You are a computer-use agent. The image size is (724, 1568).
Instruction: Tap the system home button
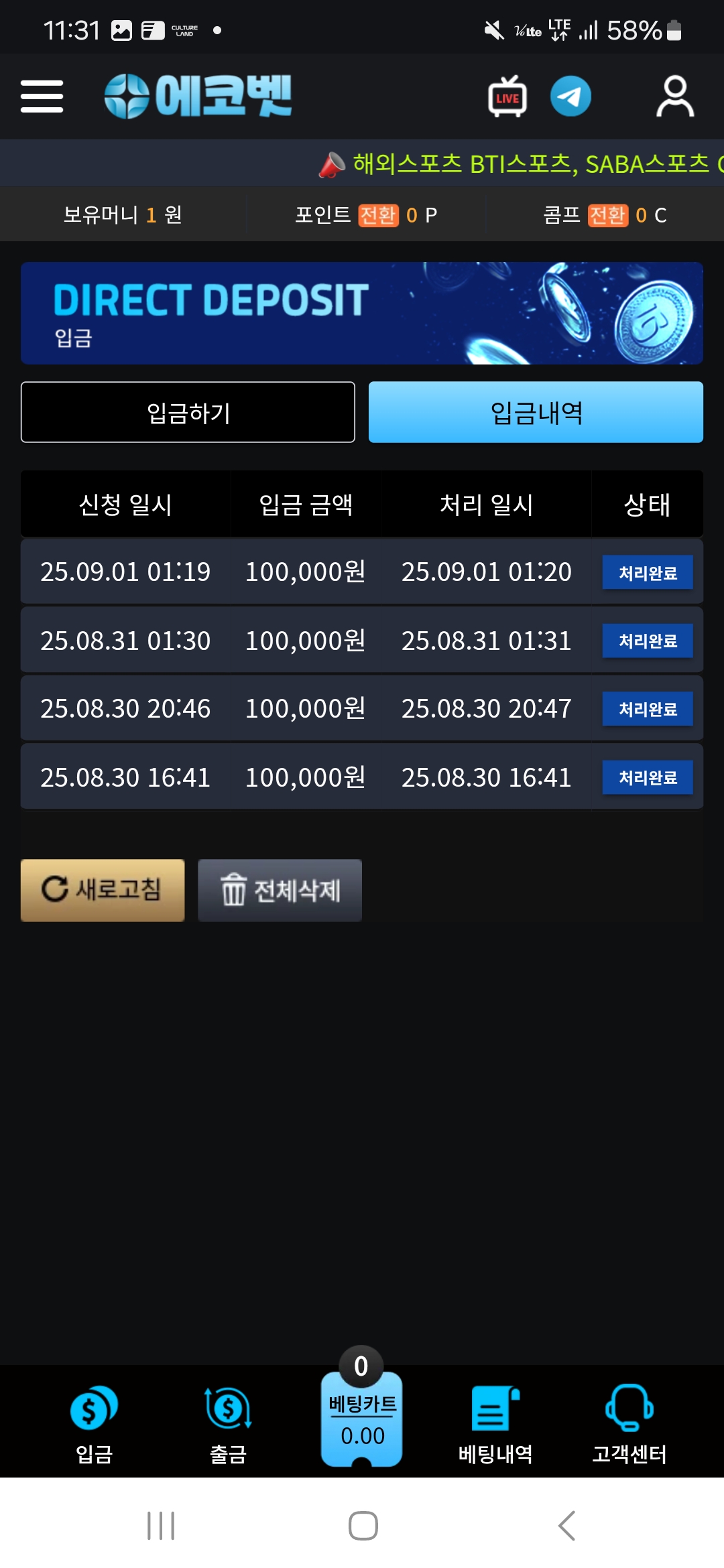coord(363,1526)
